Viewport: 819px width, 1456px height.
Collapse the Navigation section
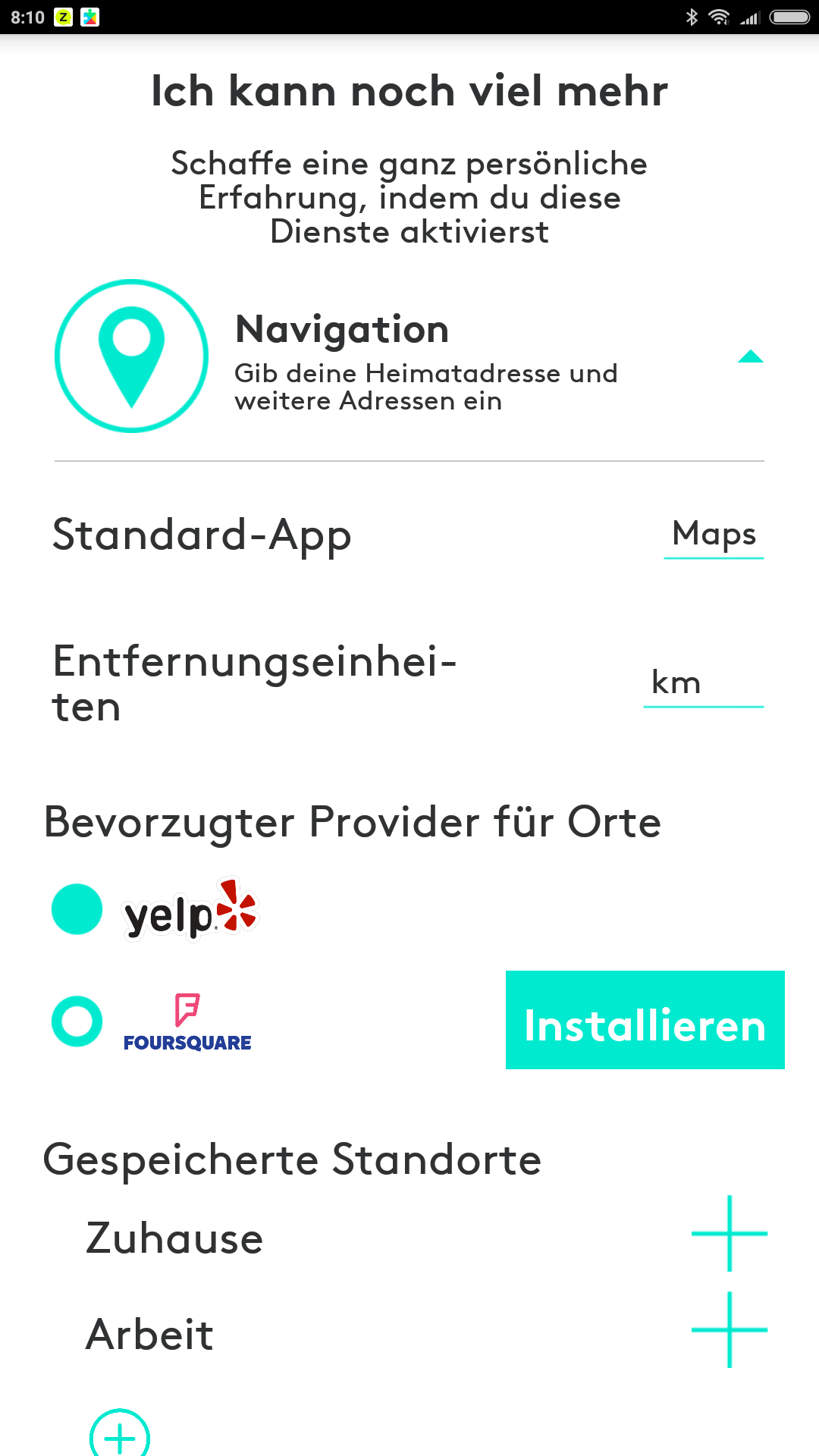click(750, 357)
